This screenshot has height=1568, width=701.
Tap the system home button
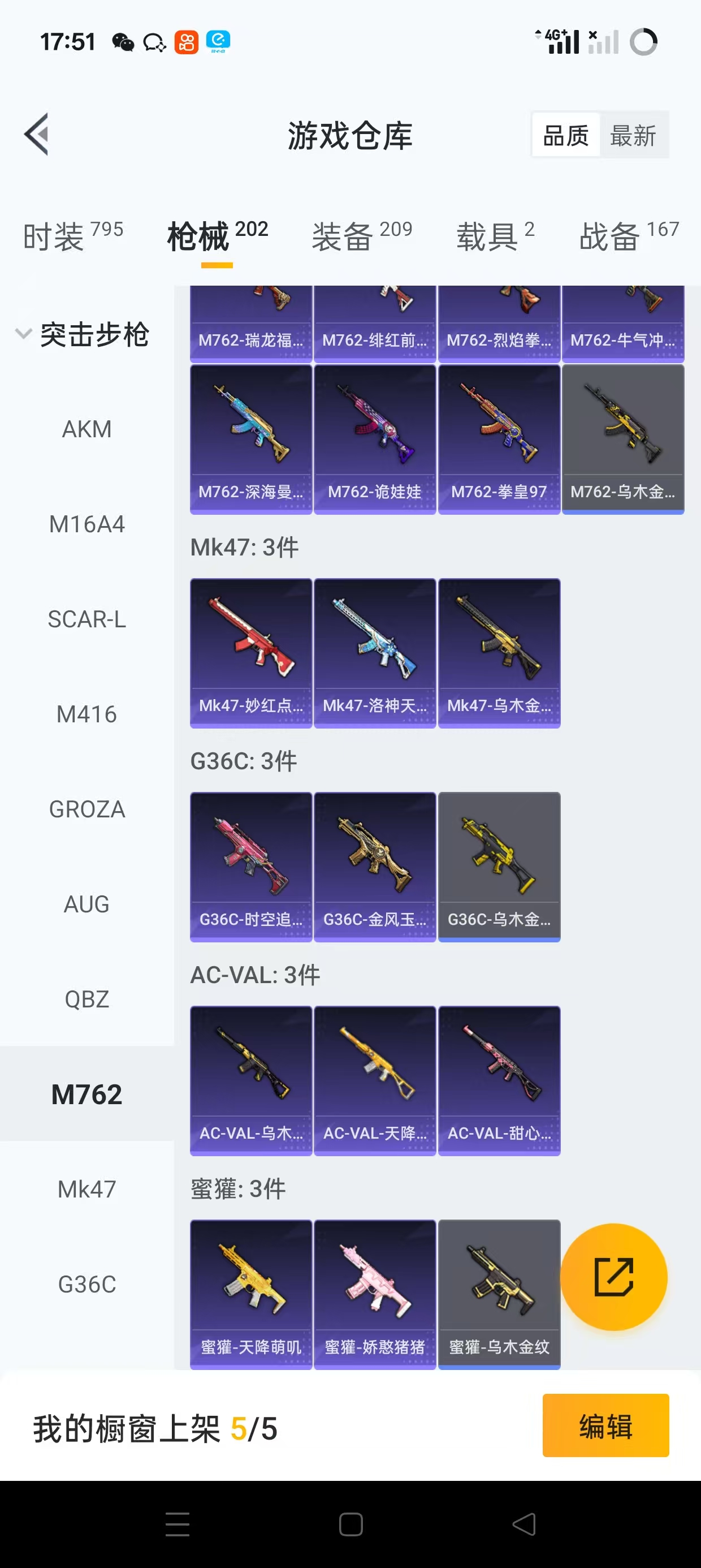click(x=350, y=1524)
